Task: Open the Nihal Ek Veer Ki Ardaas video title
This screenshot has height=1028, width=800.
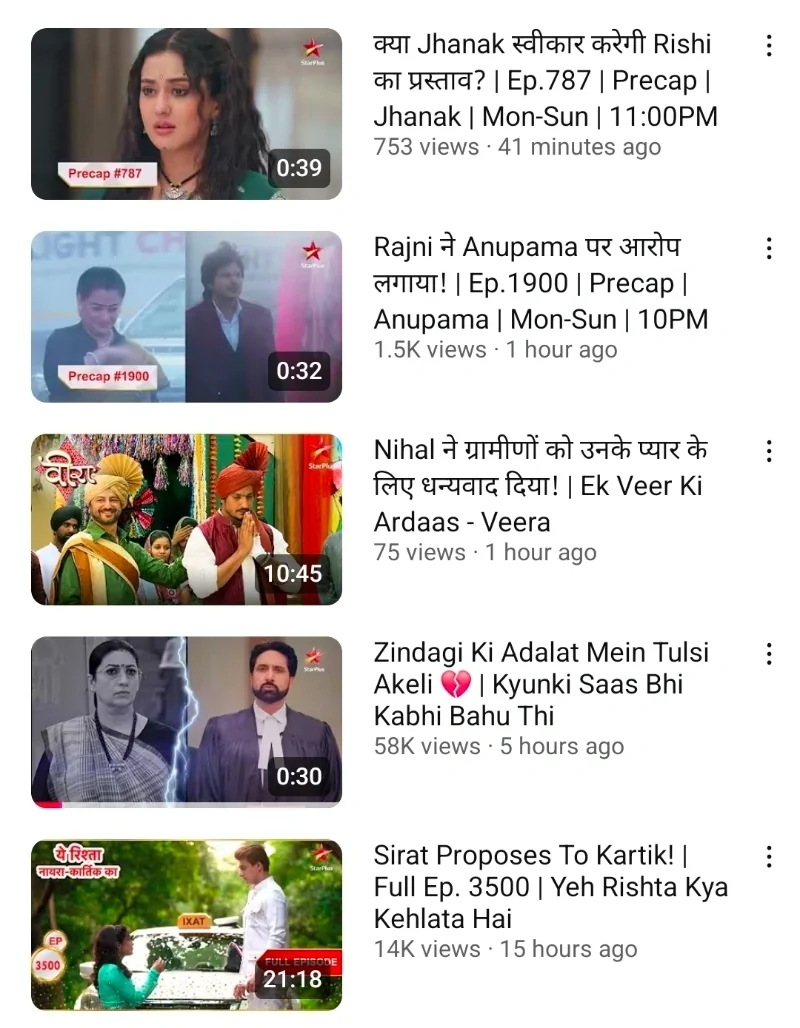Action: 541,485
